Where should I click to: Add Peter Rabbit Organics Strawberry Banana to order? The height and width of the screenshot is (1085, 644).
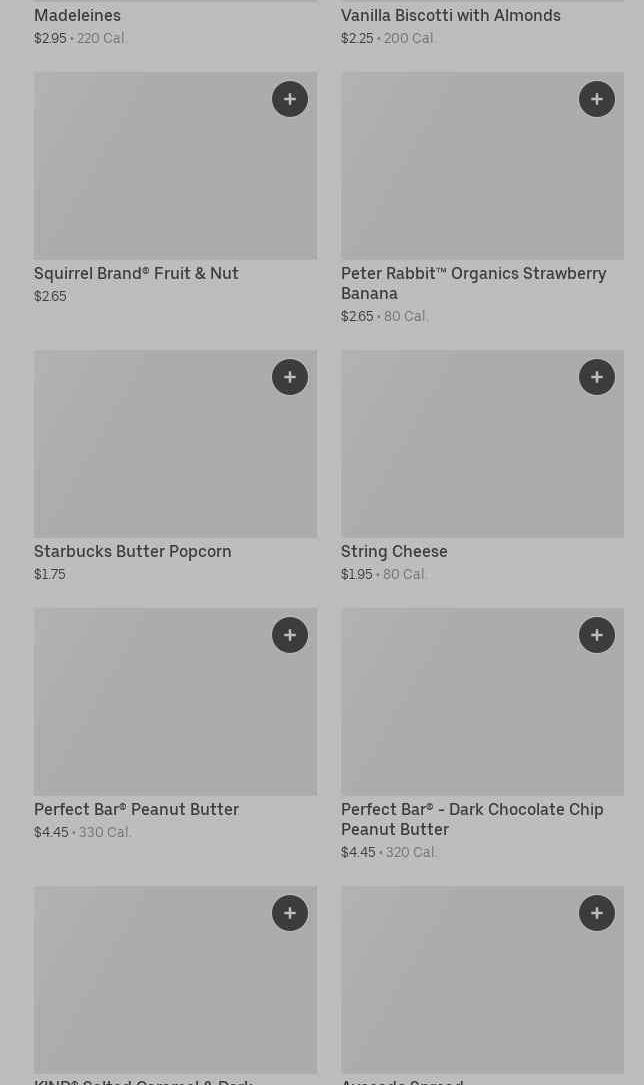(597, 99)
